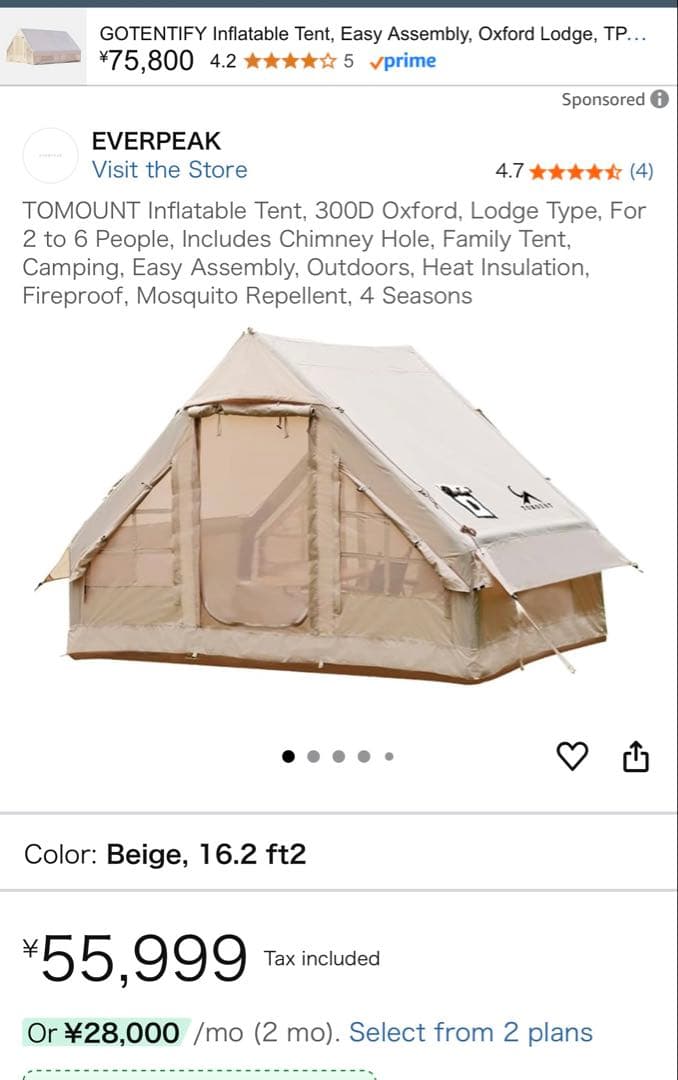Open the Sponsored info icon
Image resolution: width=678 pixels, height=1080 pixels.
pyautogui.click(x=659, y=99)
